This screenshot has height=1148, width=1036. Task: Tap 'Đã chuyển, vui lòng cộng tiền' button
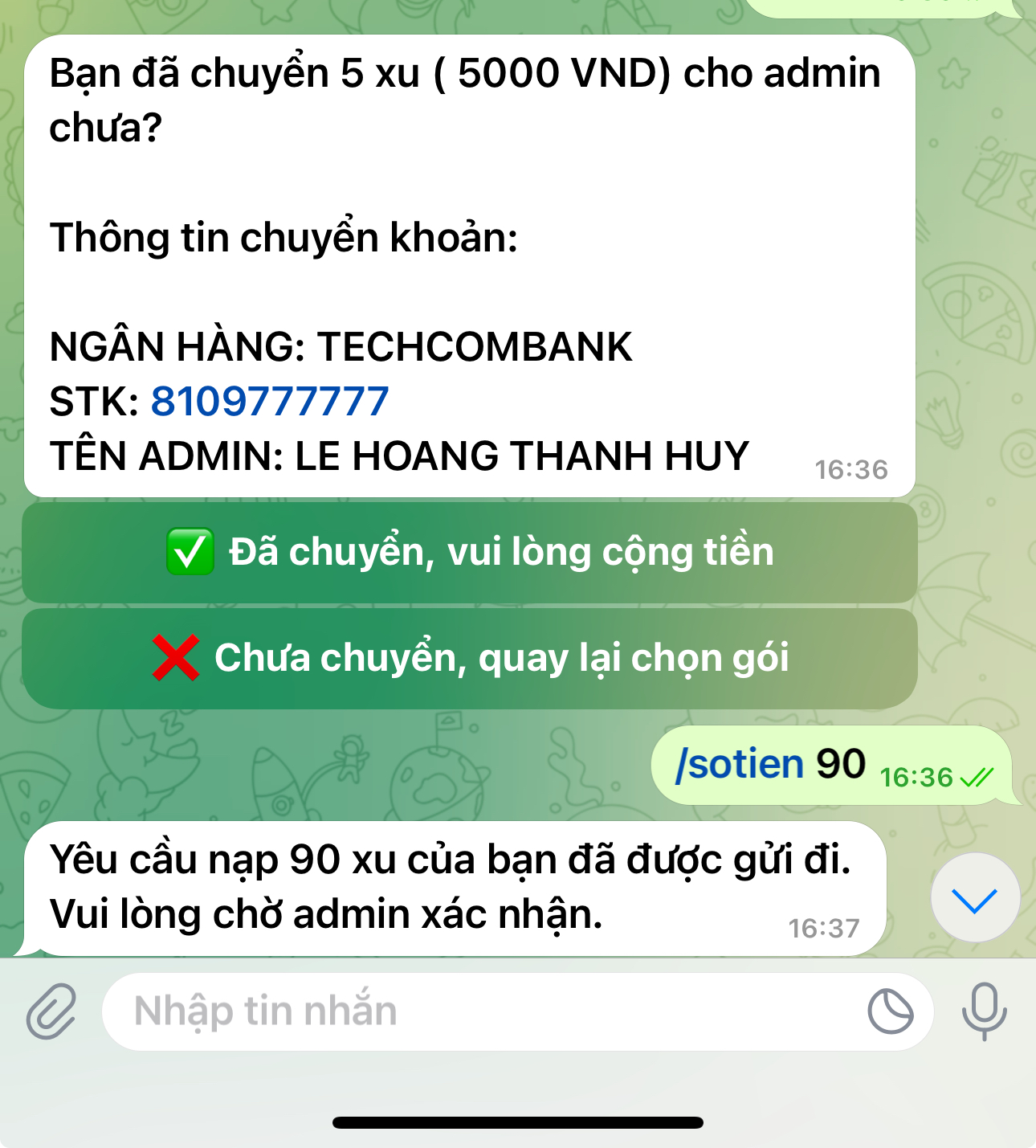470,553
